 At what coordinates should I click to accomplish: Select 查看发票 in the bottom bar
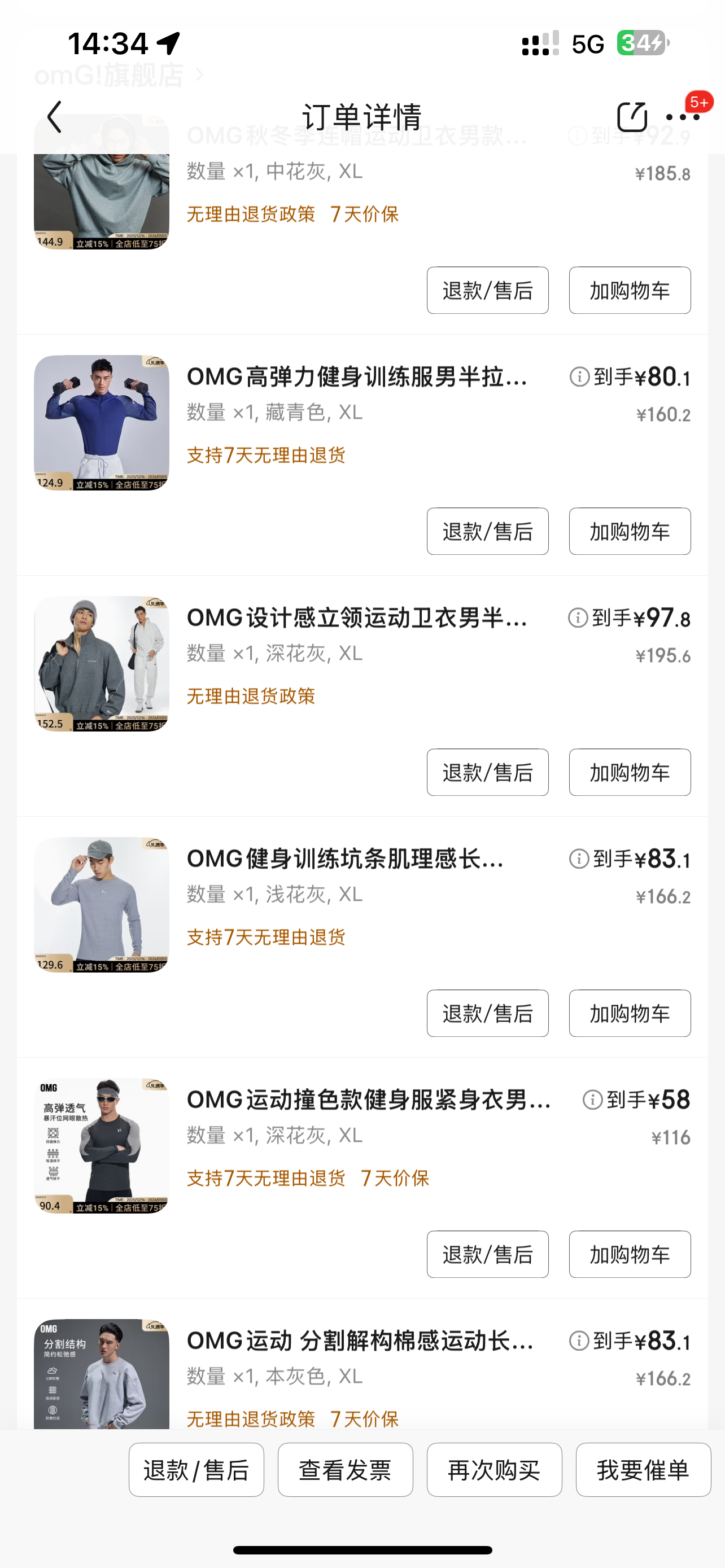pyautogui.click(x=345, y=1470)
